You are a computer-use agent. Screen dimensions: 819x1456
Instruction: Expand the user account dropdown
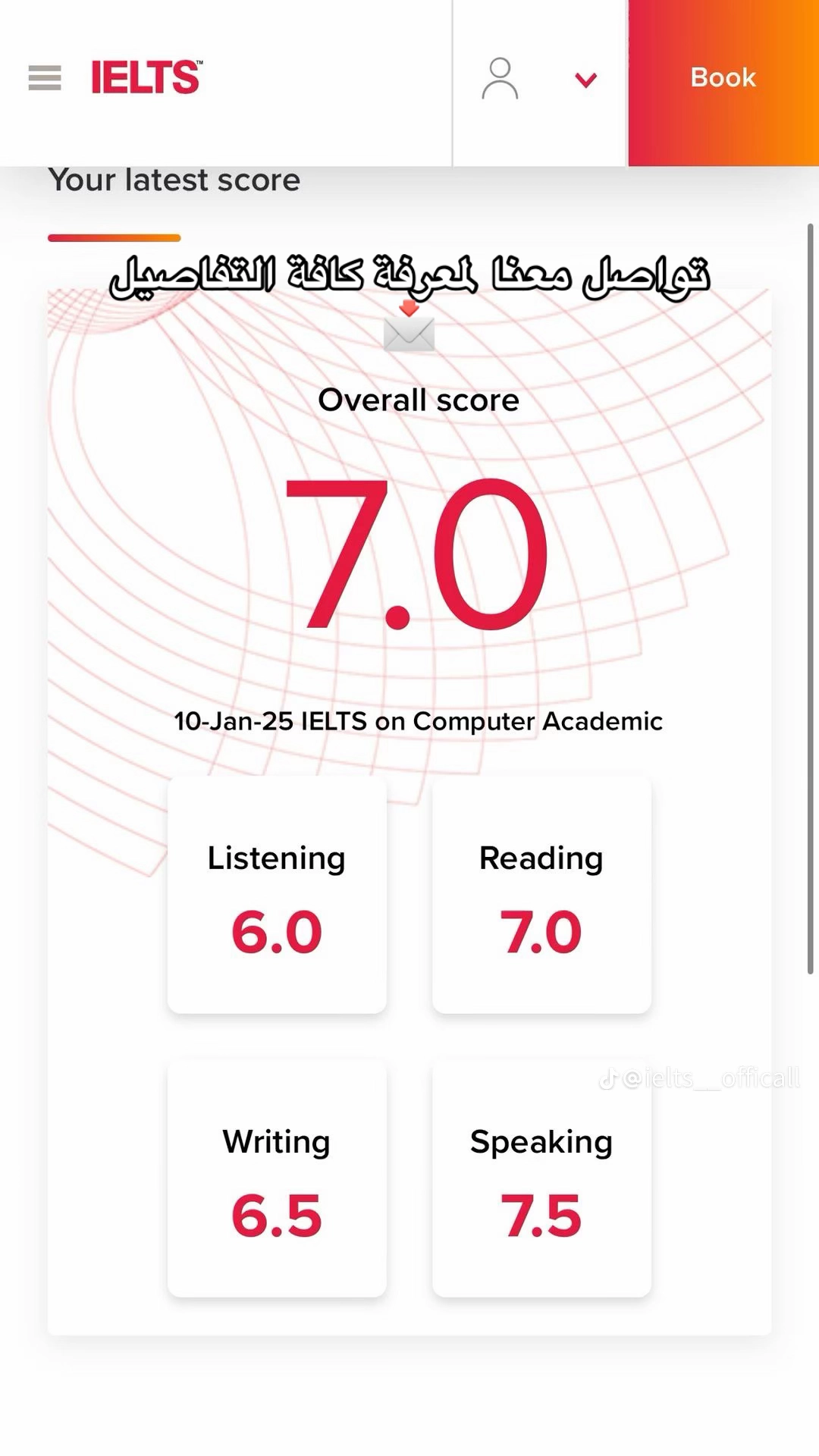coord(585,79)
